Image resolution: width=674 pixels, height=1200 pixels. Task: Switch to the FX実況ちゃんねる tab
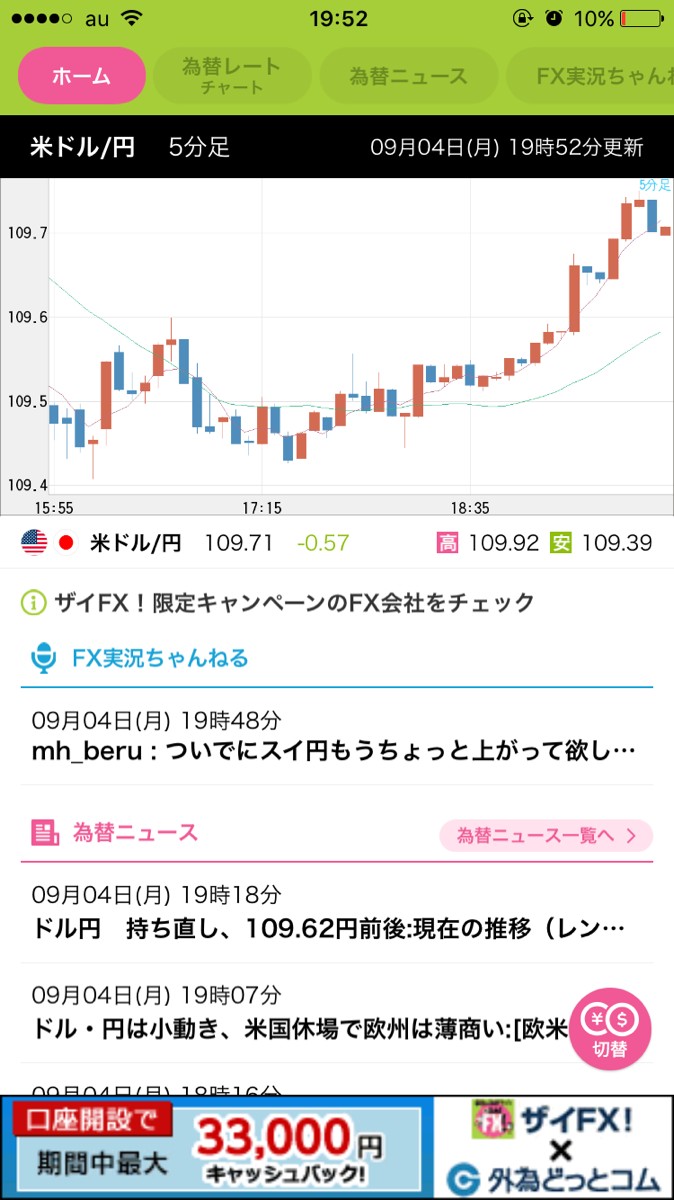590,76
